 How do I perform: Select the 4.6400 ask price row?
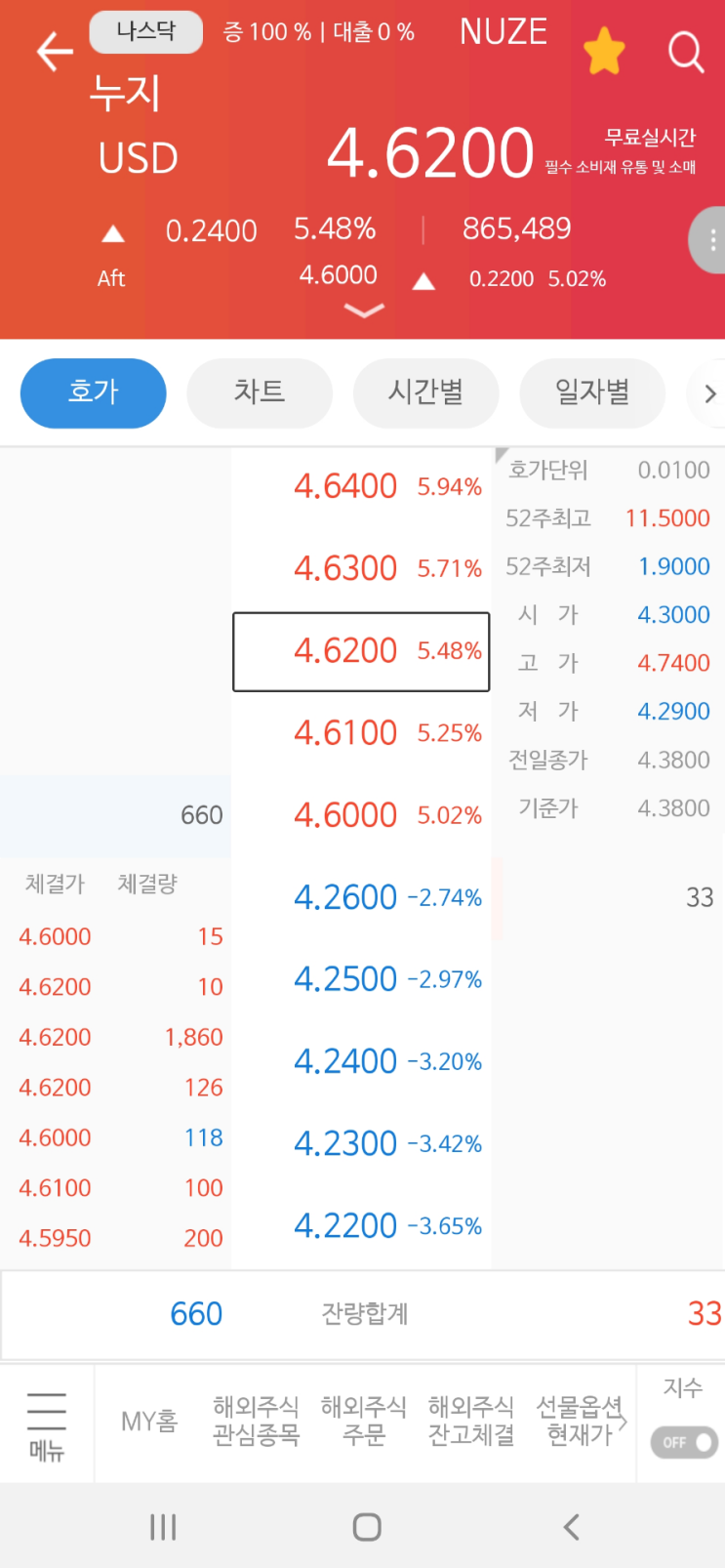click(x=361, y=486)
